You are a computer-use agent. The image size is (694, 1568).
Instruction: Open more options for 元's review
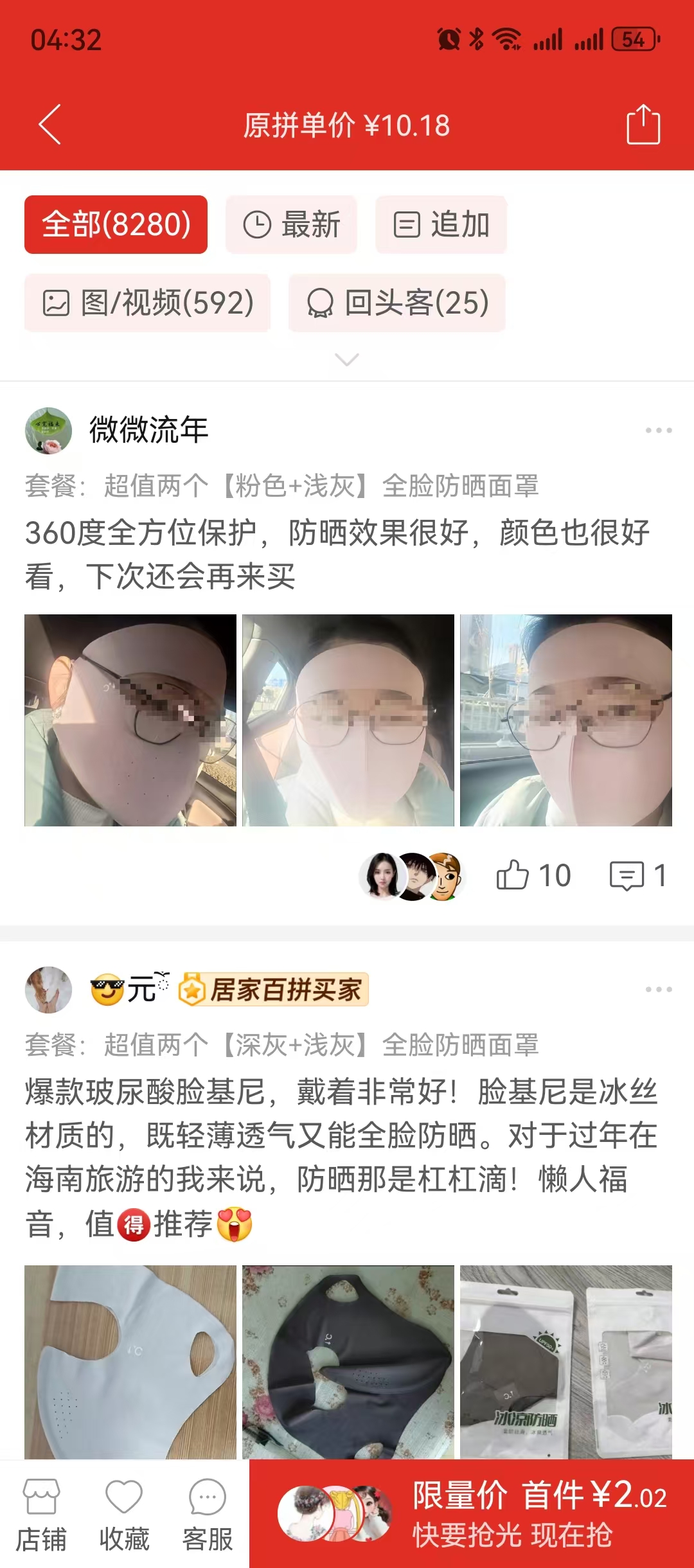pos(659,989)
